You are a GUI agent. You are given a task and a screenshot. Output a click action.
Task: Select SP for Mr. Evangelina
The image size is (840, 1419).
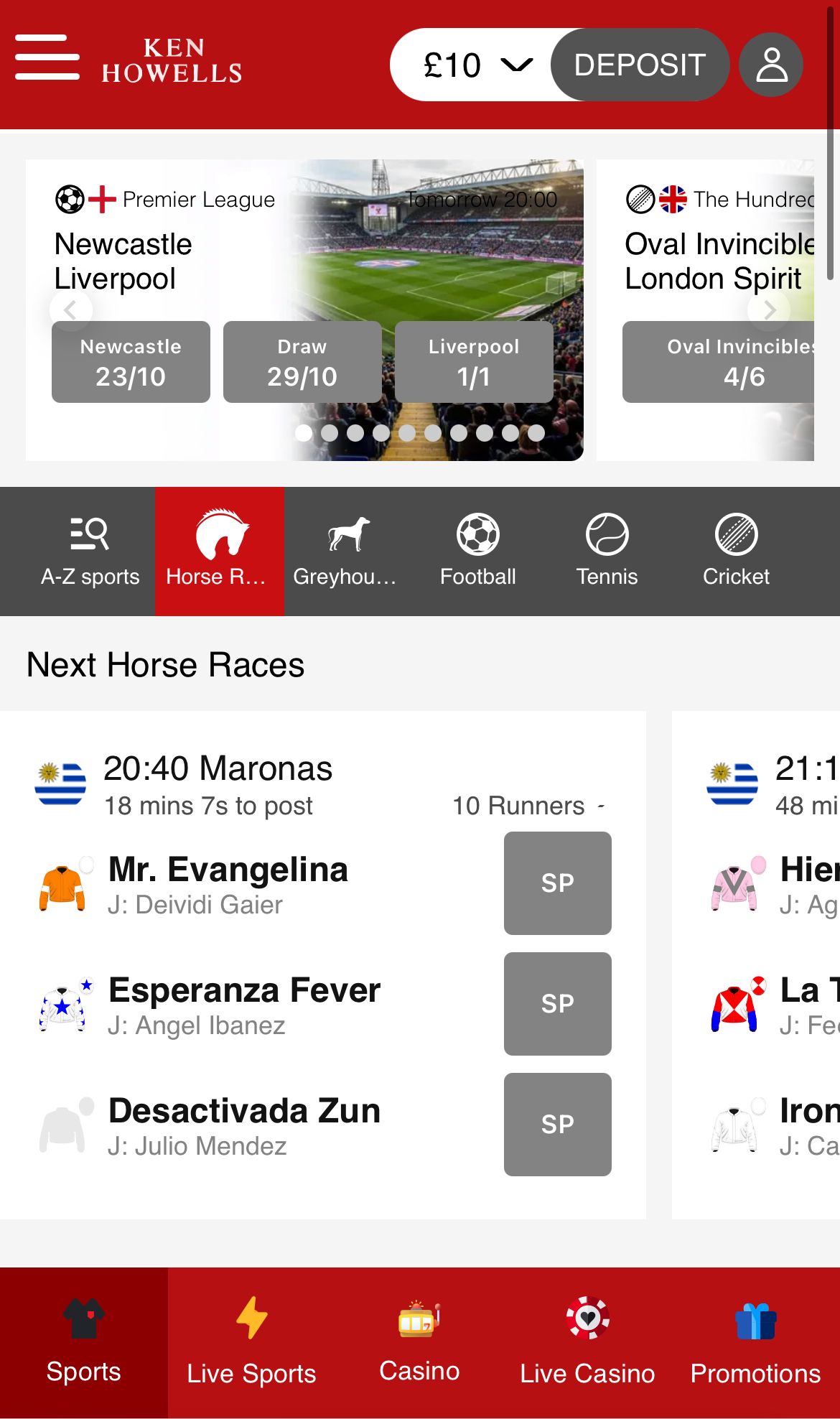click(557, 883)
